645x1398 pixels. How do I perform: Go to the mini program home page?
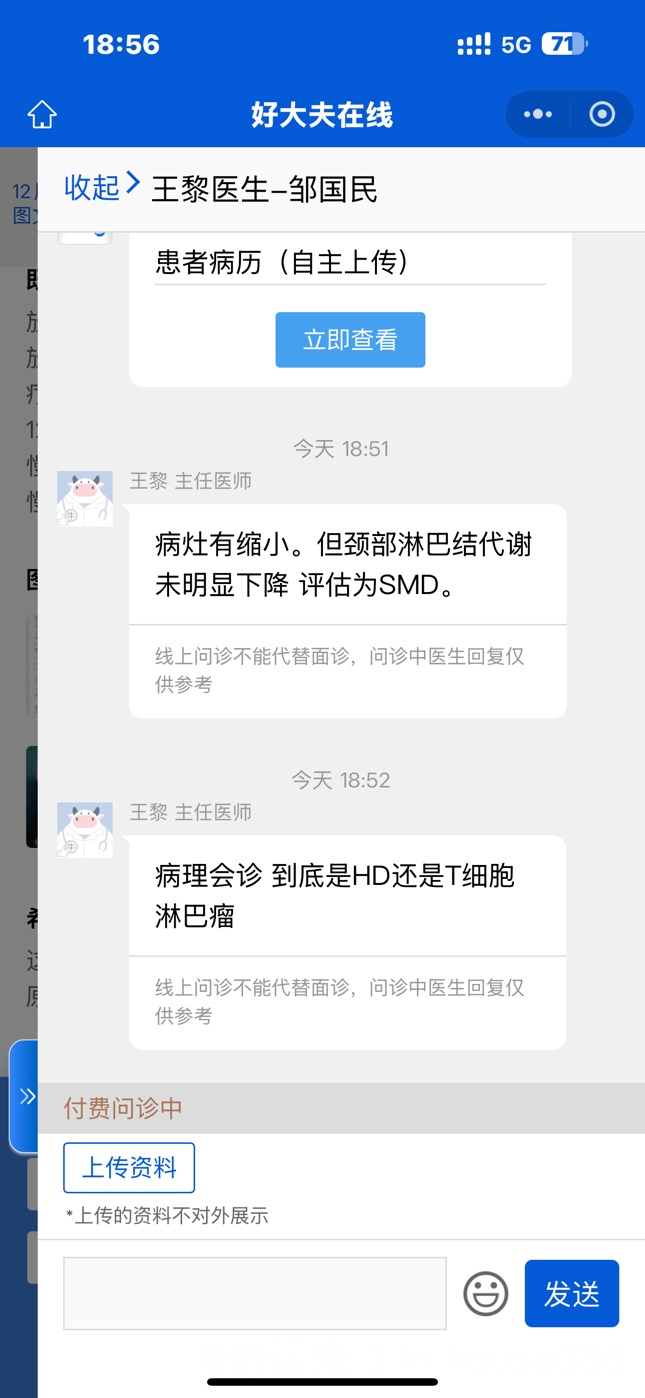[x=42, y=115]
